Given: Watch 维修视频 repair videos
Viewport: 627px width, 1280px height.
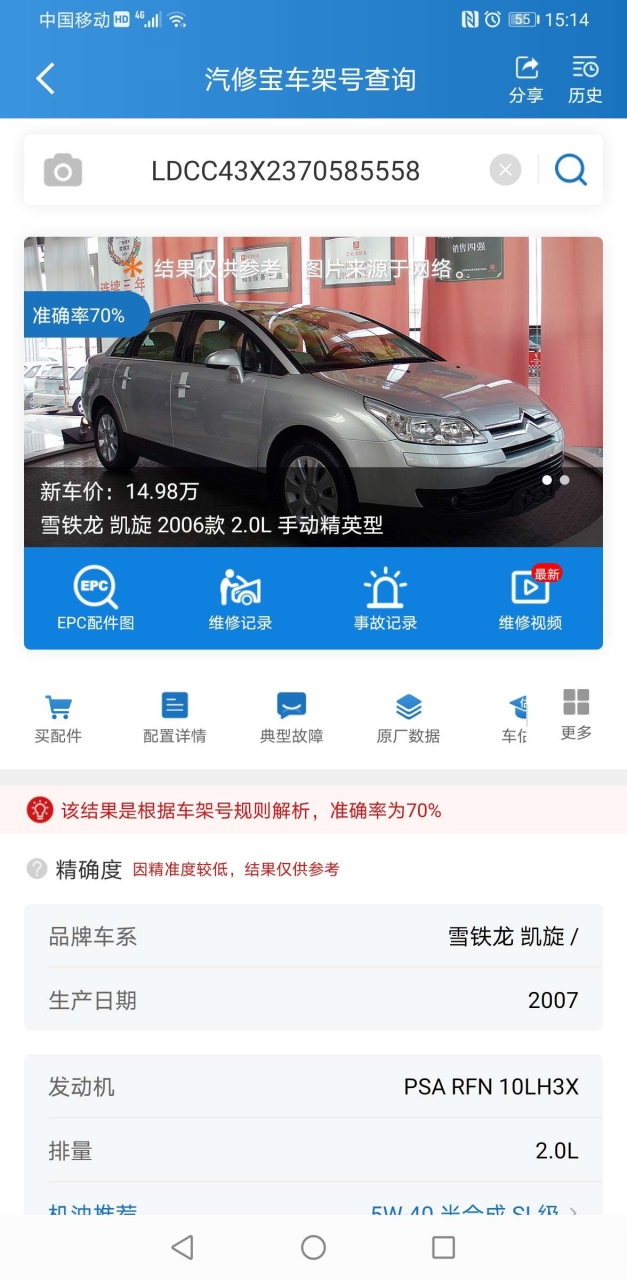Looking at the screenshot, I should pyautogui.click(x=530, y=598).
